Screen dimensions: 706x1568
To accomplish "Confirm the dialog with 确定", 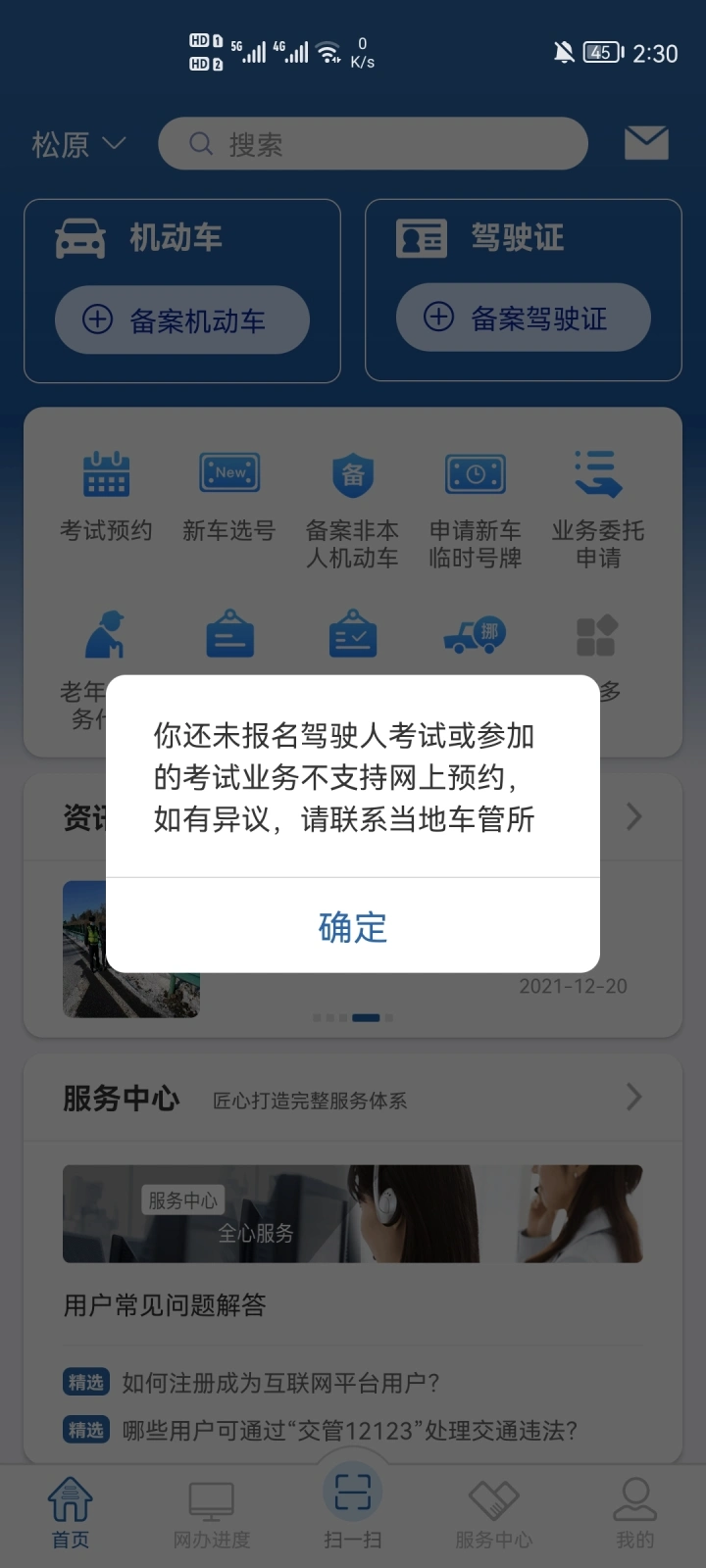I will coord(353,926).
